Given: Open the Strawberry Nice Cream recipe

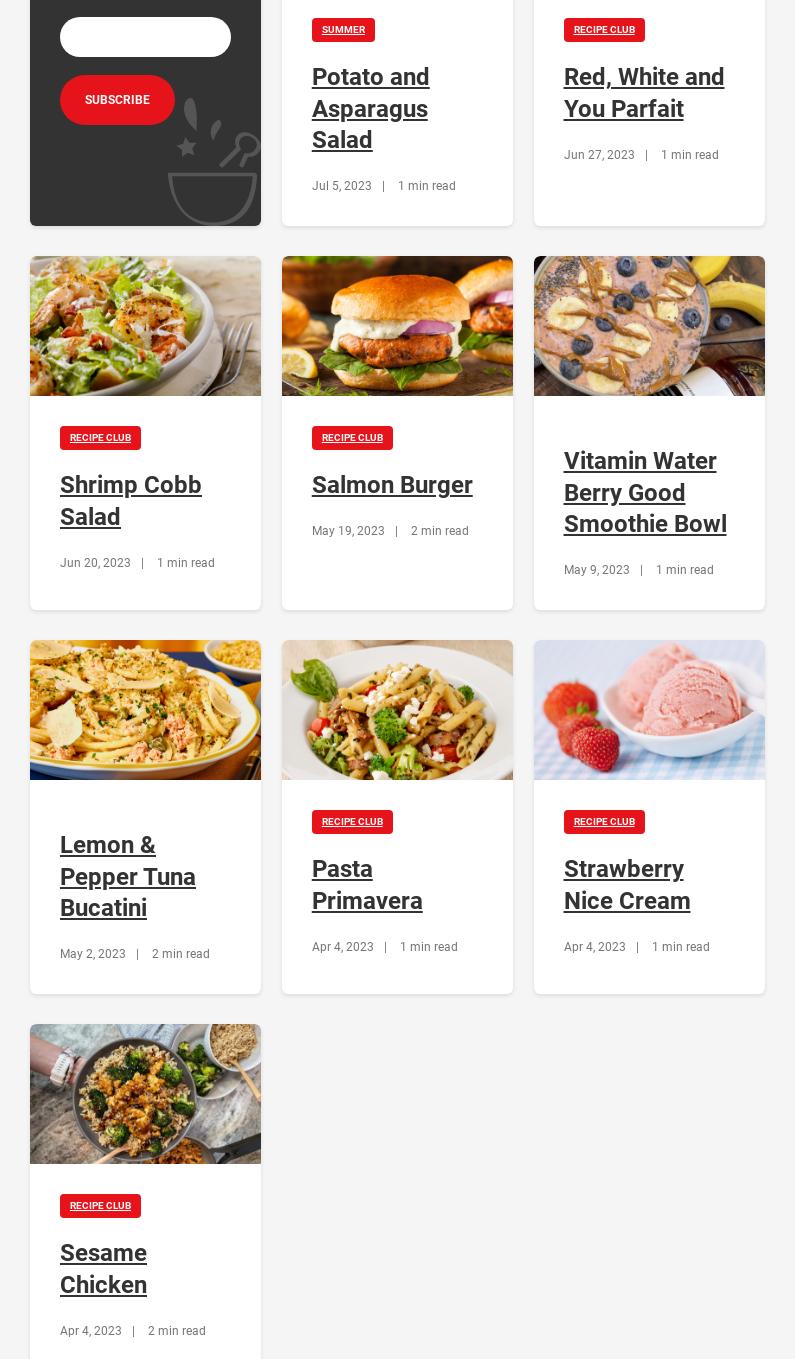Looking at the screenshot, I should pyautogui.click(x=627, y=885).
